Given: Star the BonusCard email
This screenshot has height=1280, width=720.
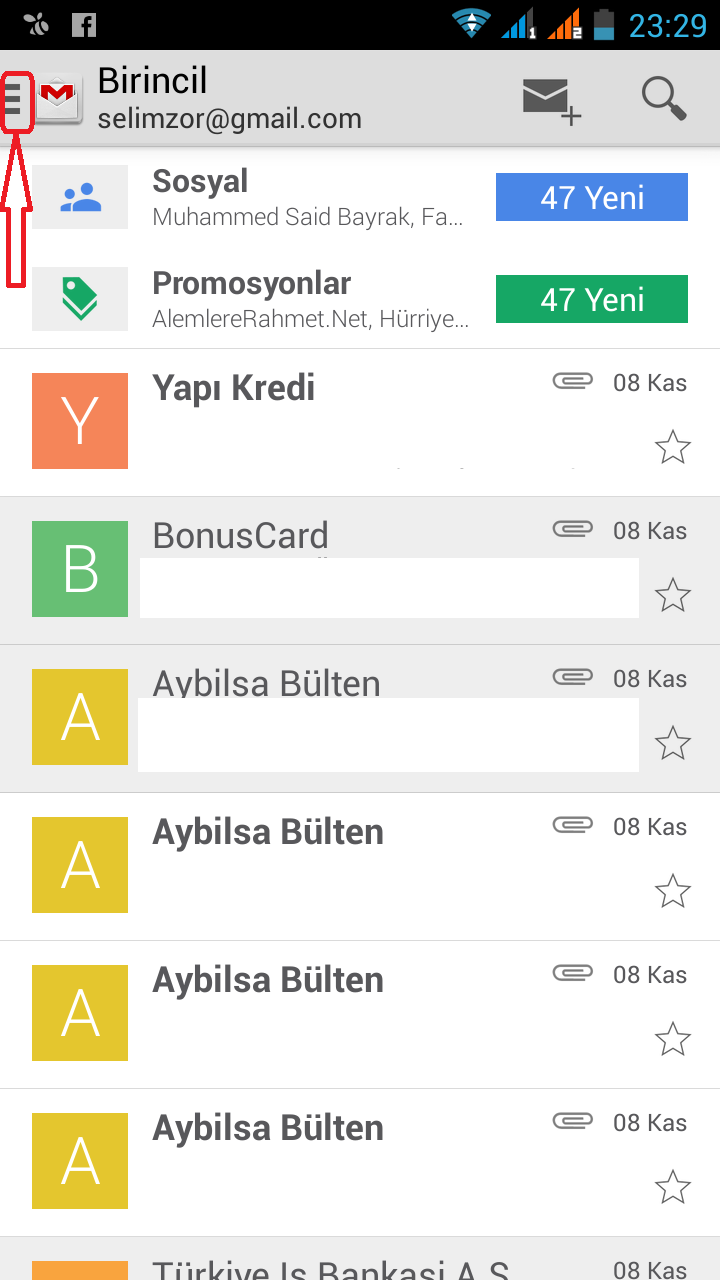Looking at the screenshot, I should point(672,596).
